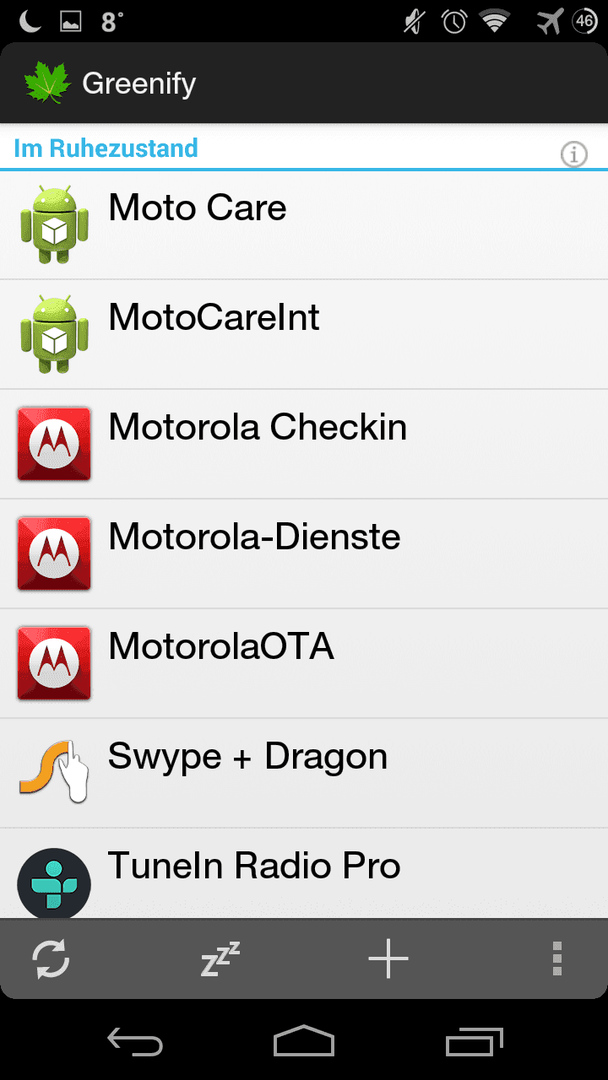Select MotorolaOTA in the list

304,663
